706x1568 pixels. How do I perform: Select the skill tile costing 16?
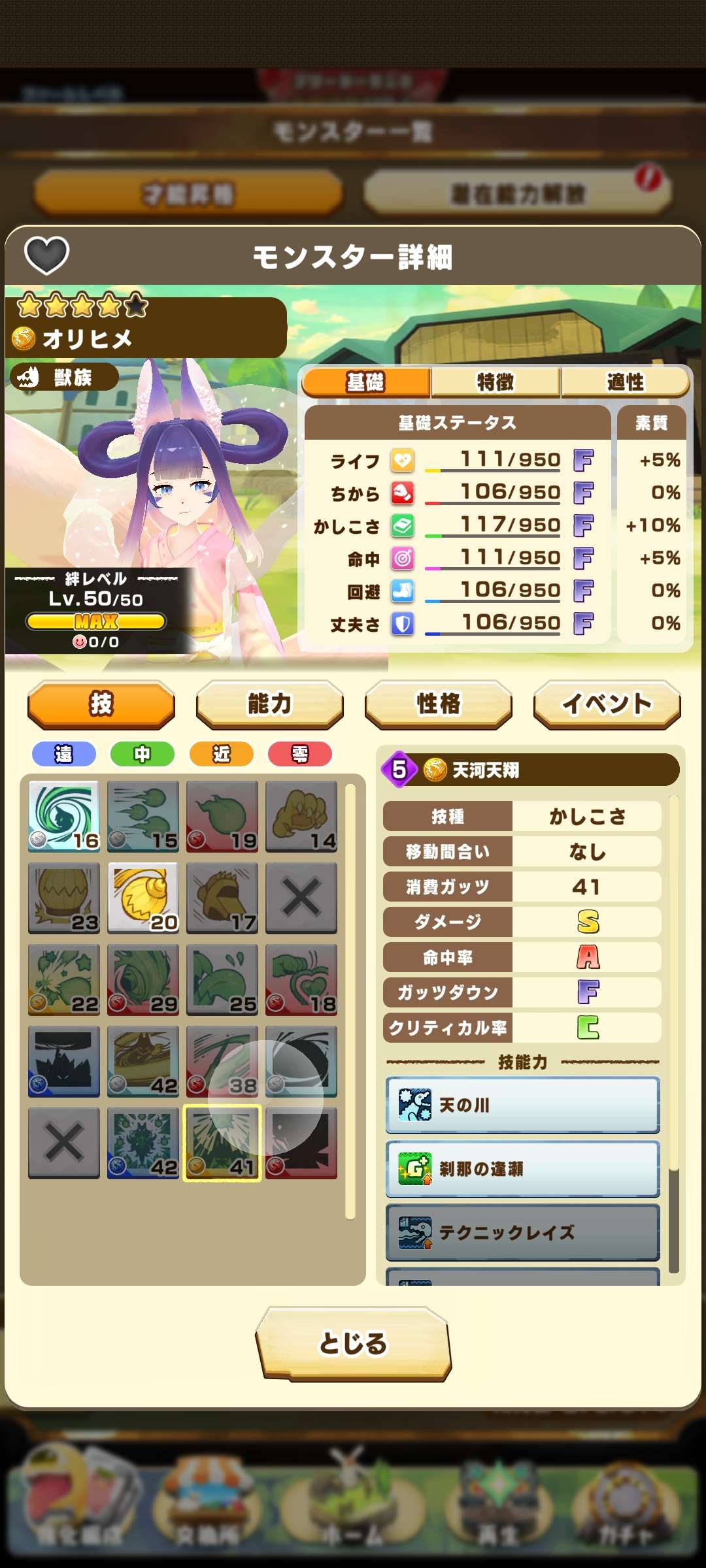(x=64, y=816)
